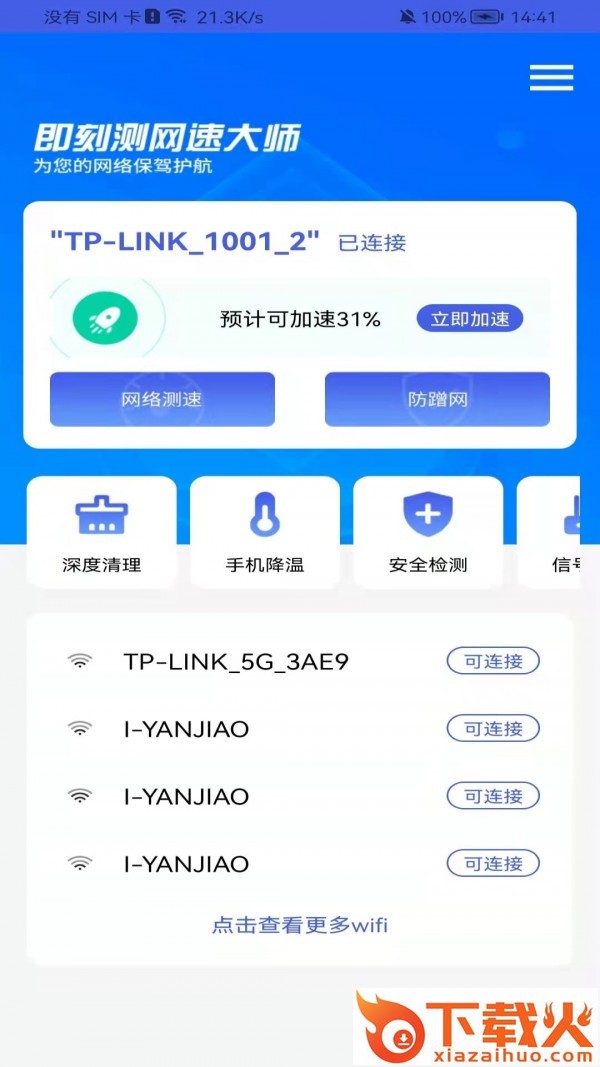Start 网络测速 speed test
Viewport: 600px width, 1067px height.
coord(162,399)
